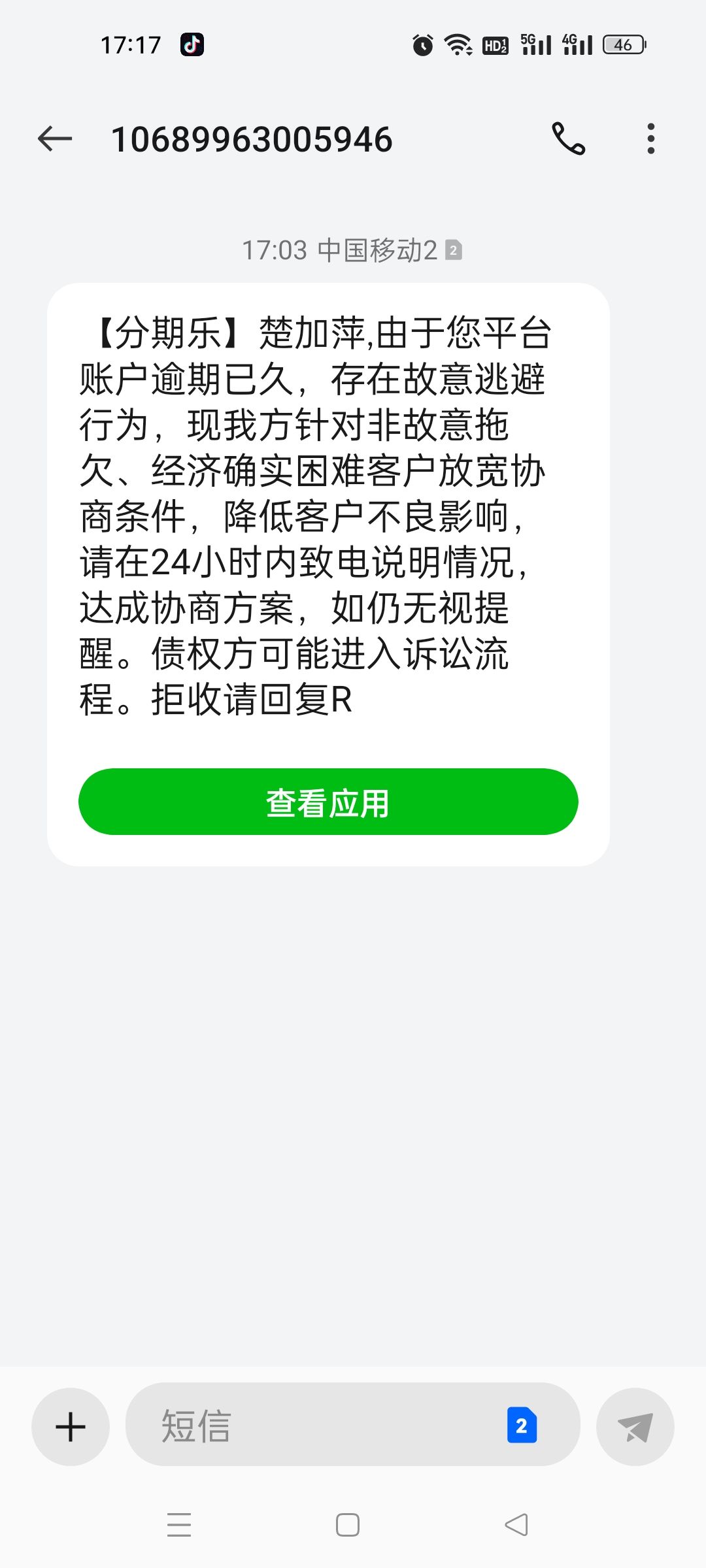
Task: Send the message with paper plane icon
Action: tap(635, 1426)
